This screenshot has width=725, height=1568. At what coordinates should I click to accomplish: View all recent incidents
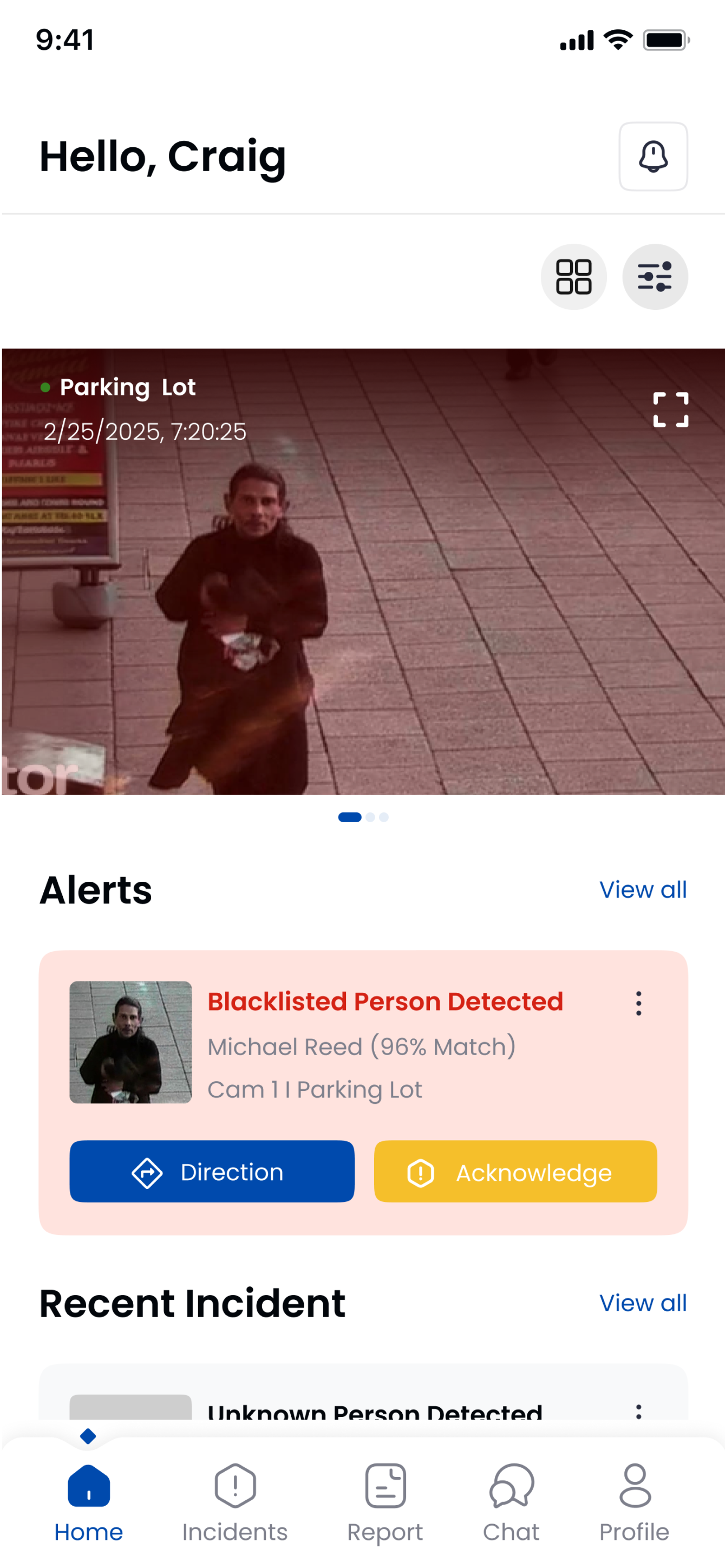[x=643, y=1303]
